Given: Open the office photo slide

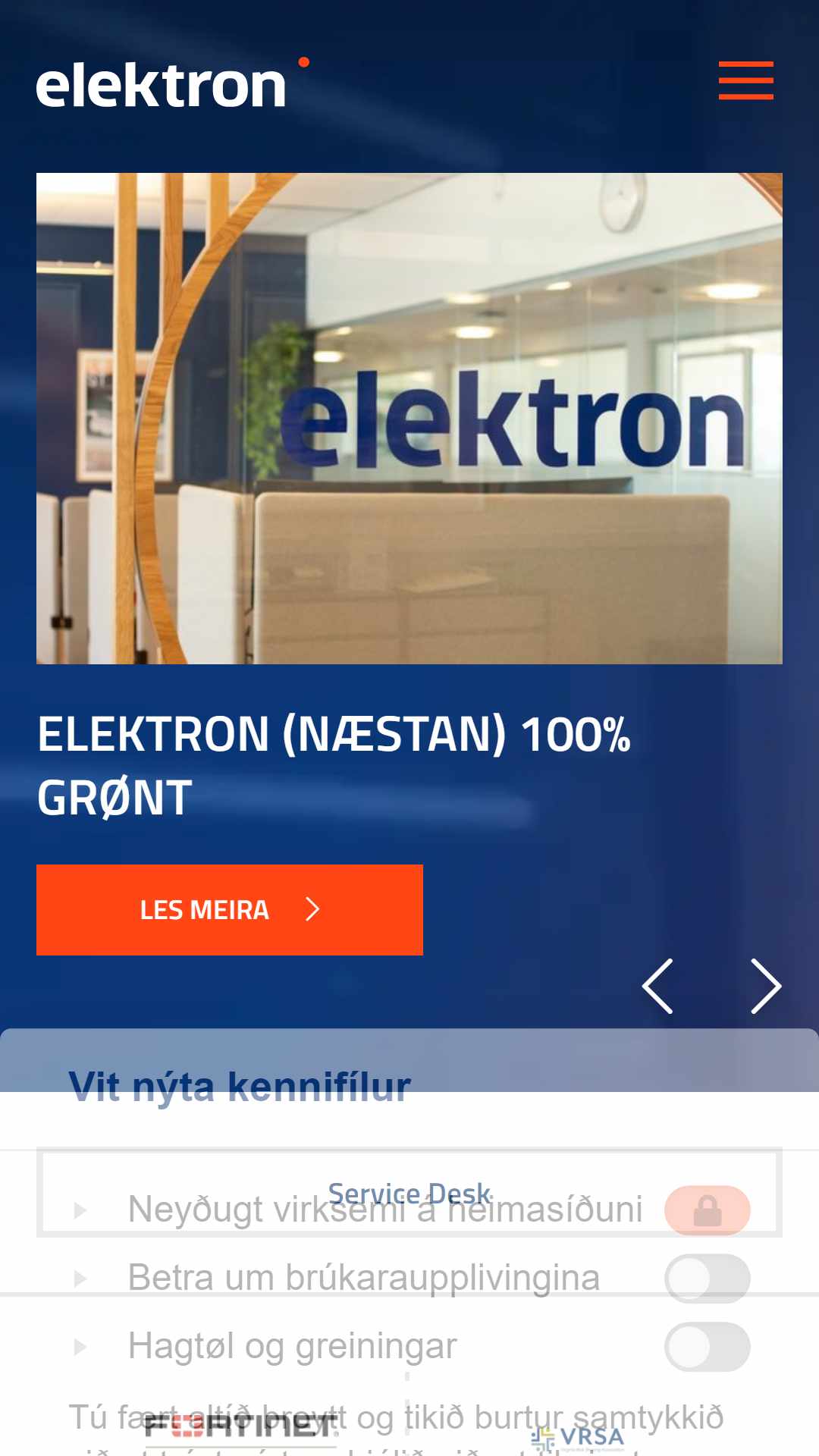Looking at the screenshot, I should pyautogui.click(x=409, y=419).
